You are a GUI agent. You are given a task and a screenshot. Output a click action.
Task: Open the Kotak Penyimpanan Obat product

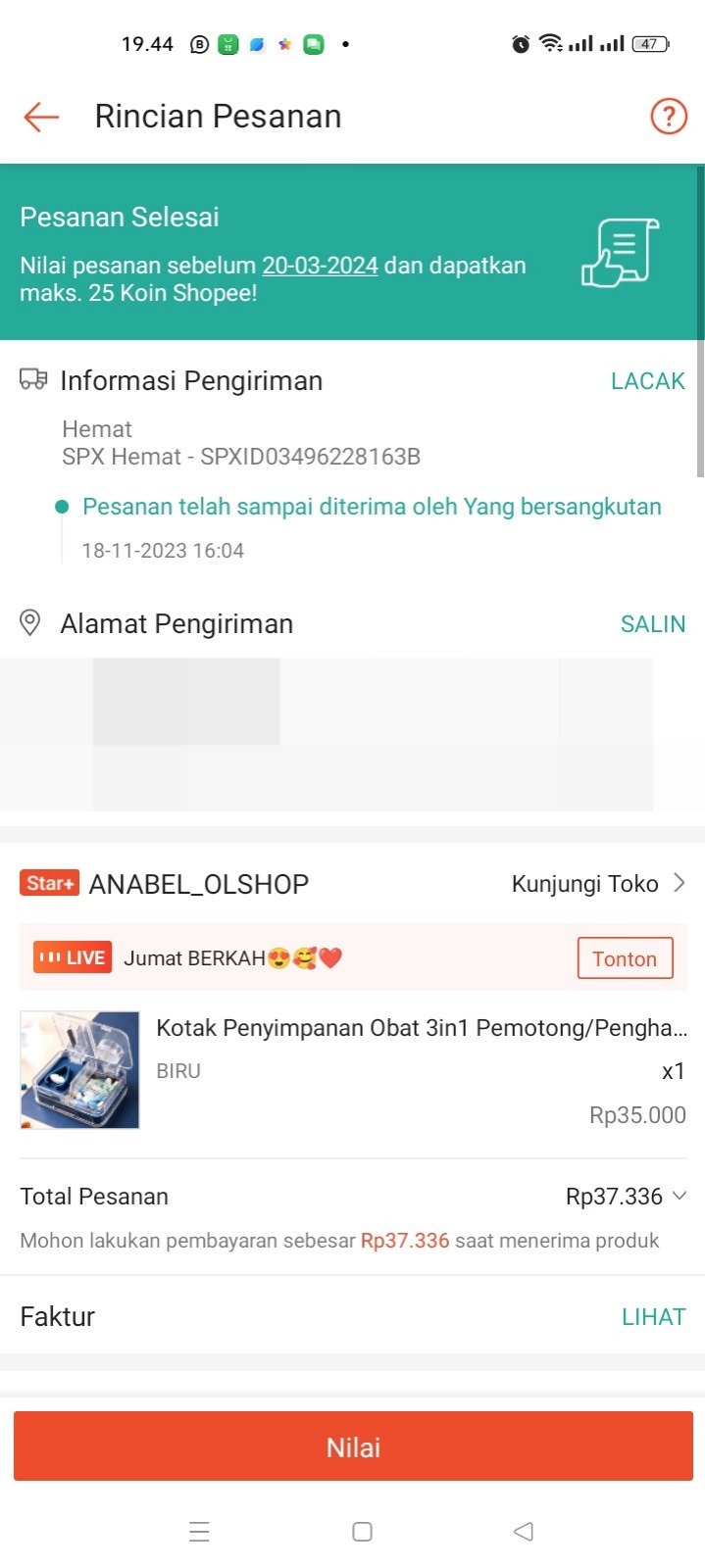421,1028
